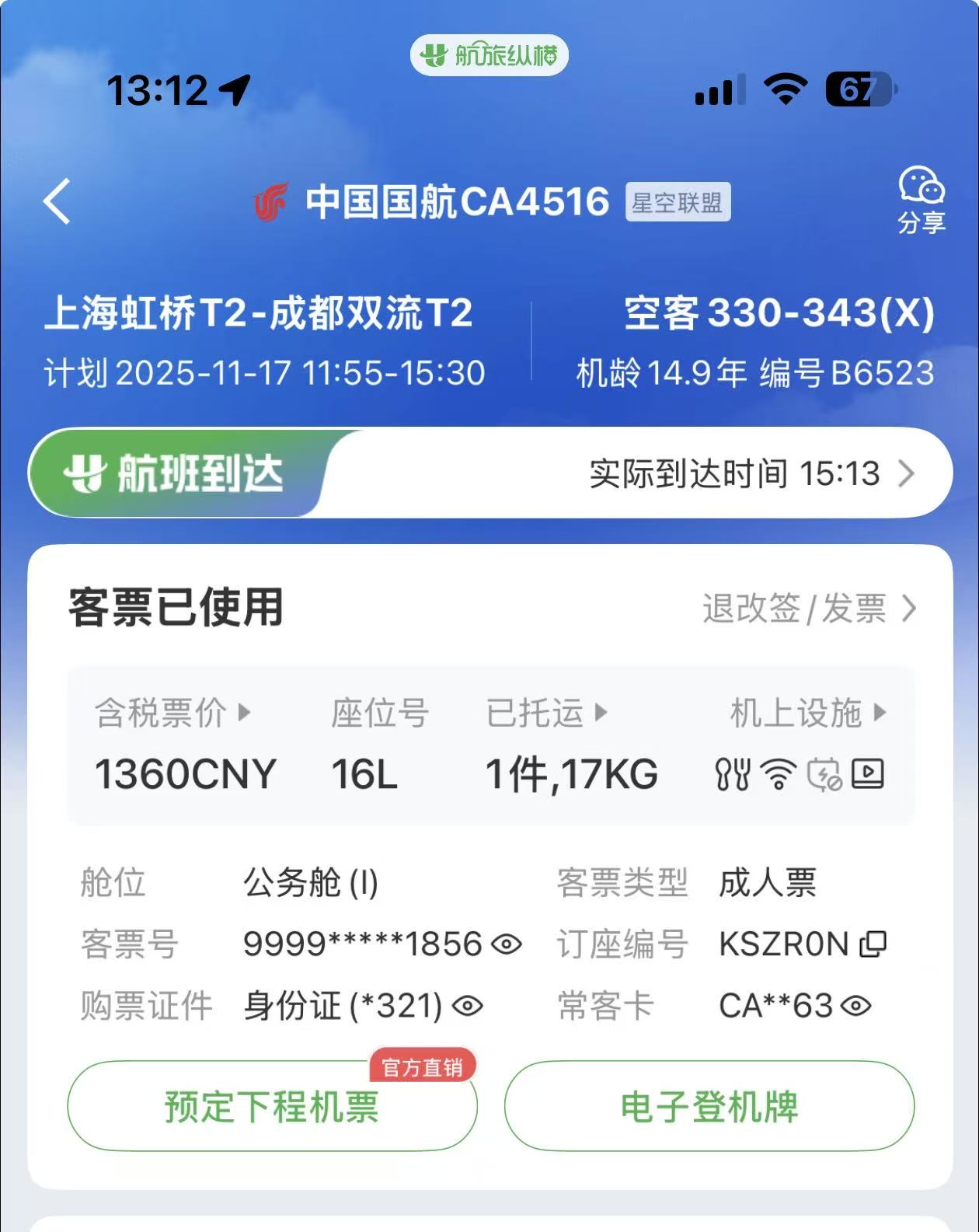This screenshot has height=1232, width=979.
Task: Show the full 常客卡 frequent flyer number
Action: pos(856,1006)
